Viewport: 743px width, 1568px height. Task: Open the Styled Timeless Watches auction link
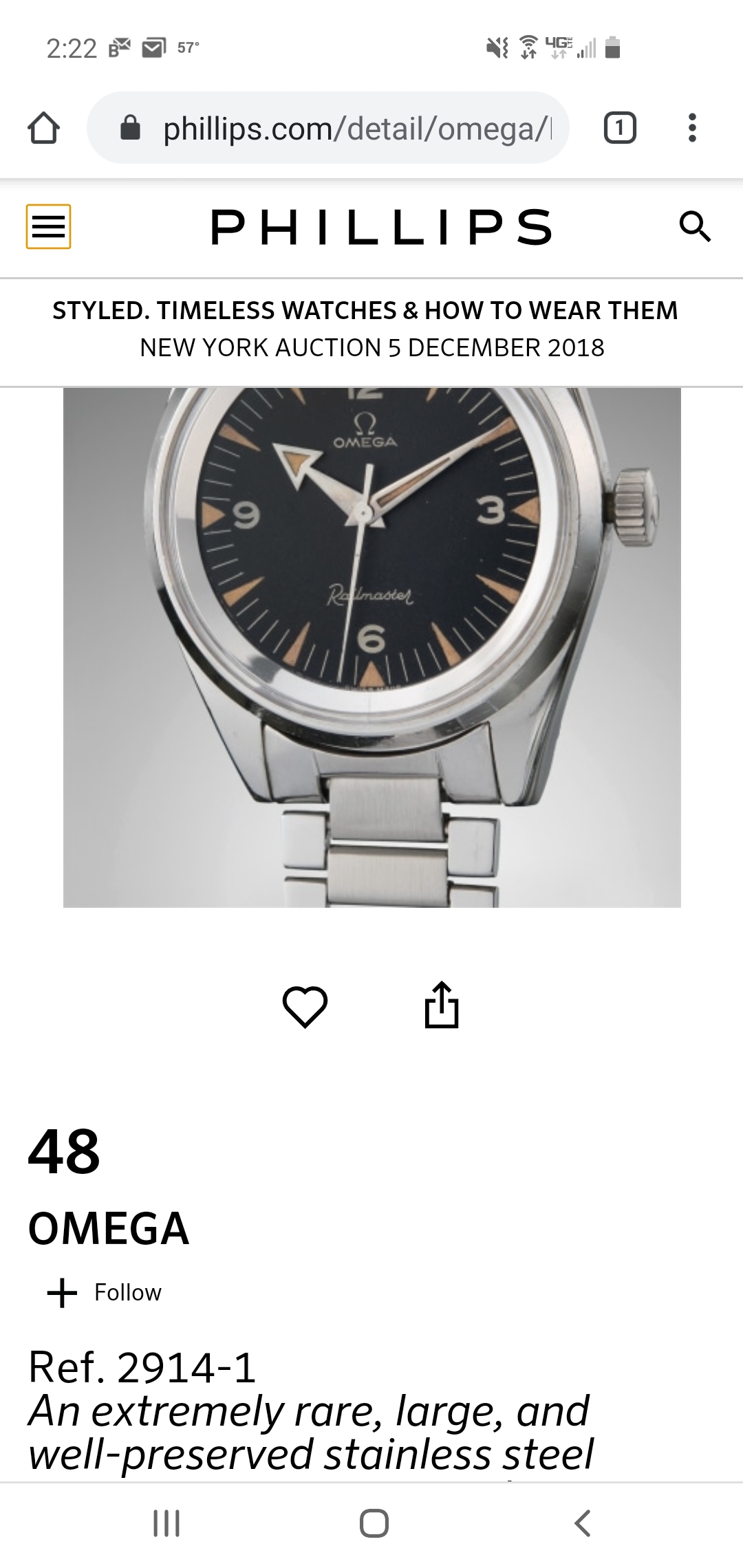click(365, 311)
